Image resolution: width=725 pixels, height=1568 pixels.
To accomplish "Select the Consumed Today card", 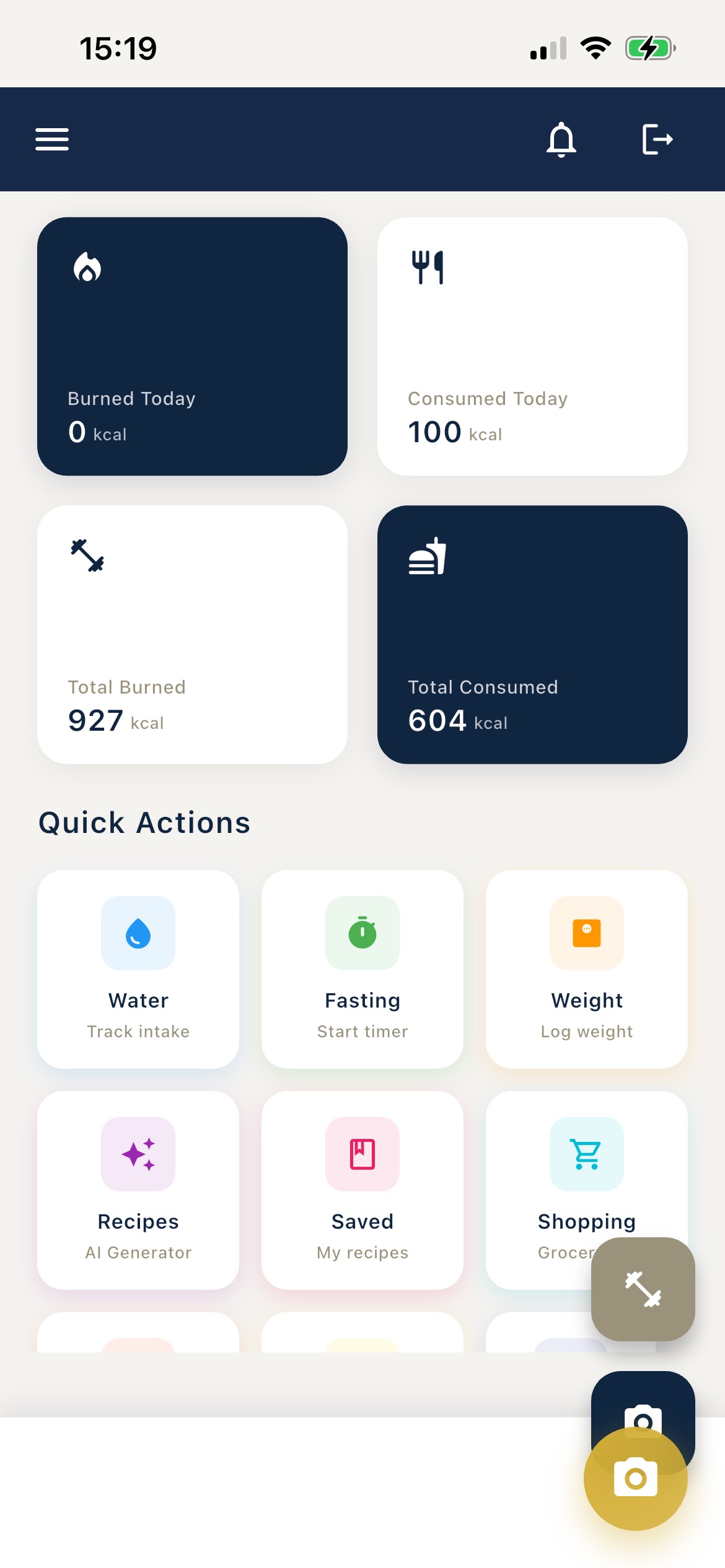I will [x=532, y=346].
